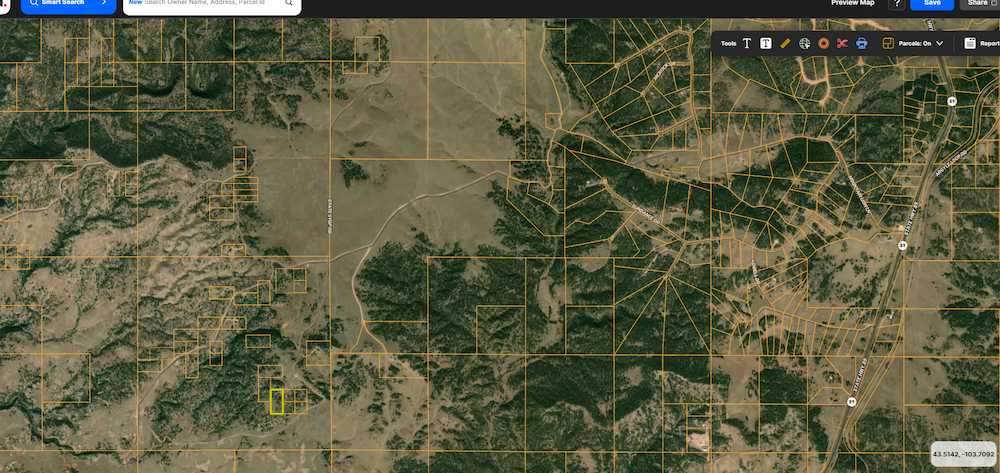1000x473 pixels.
Task: Select the yellow highlighted parcel
Action: click(277, 401)
